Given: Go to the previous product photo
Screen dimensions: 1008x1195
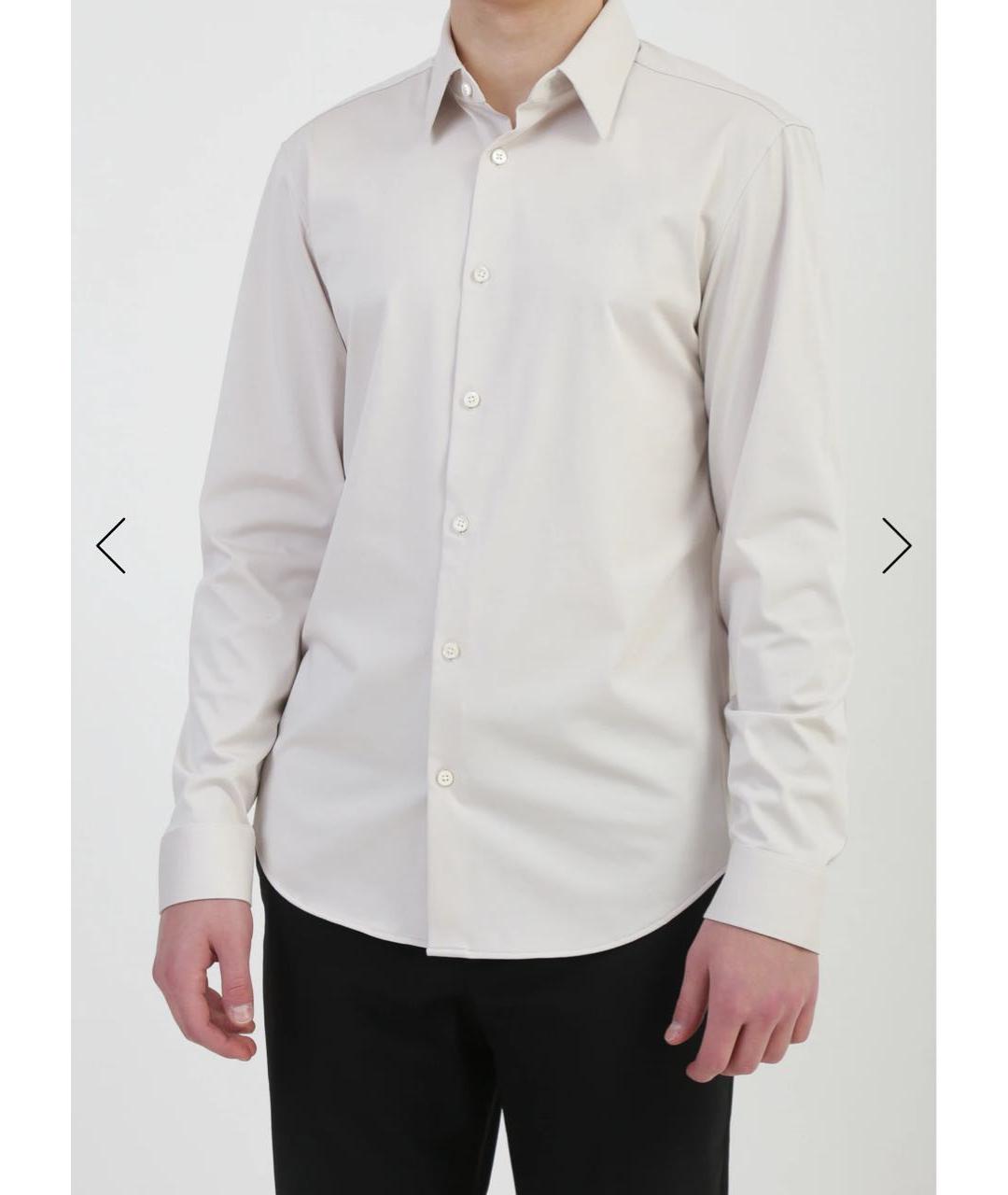Looking at the screenshot, I should click(111, 545).
